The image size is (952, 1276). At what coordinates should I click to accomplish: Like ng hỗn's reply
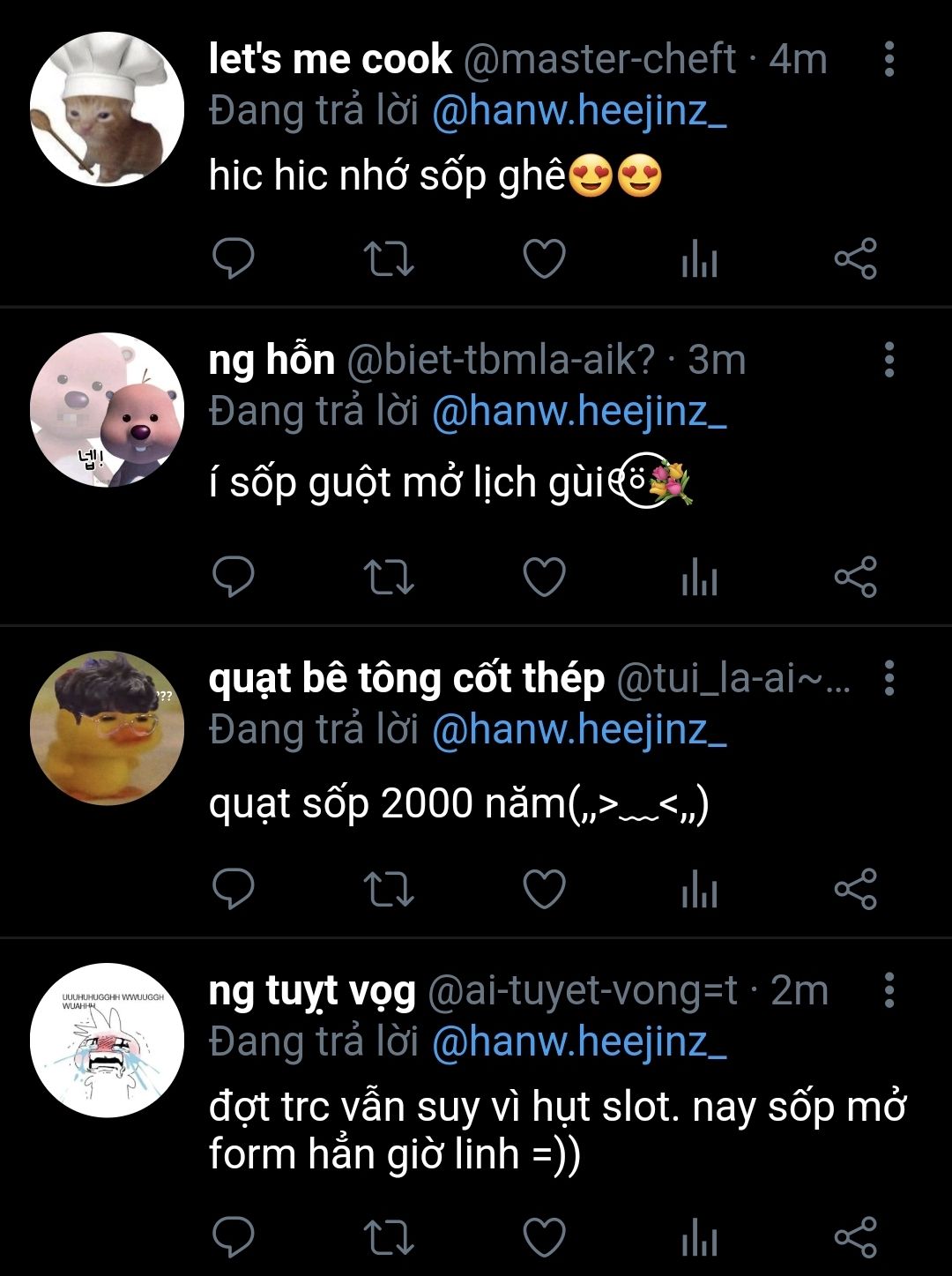[544, 578]
